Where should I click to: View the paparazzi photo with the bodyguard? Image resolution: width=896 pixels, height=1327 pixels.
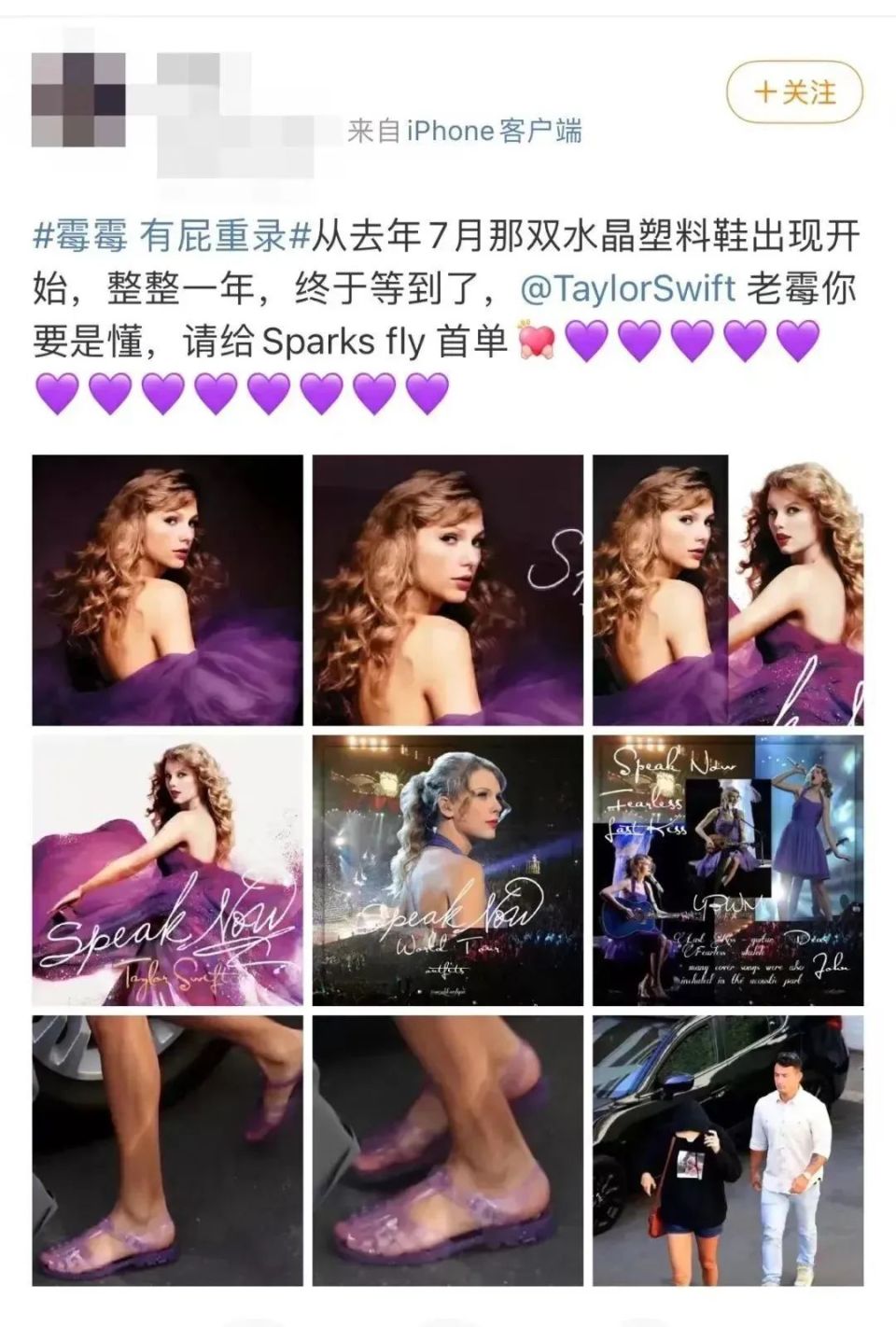730,1152
